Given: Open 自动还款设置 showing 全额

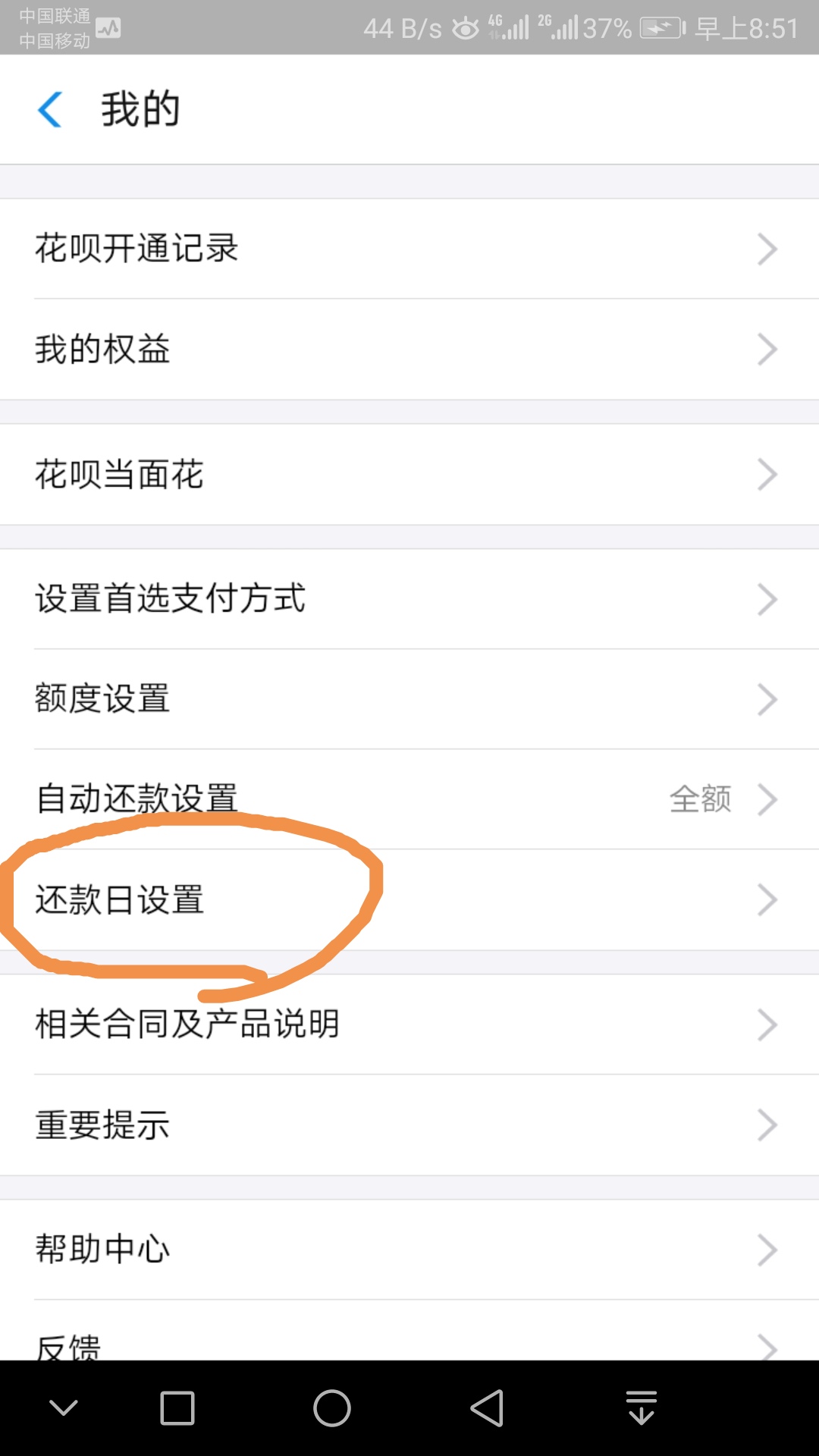Looking at the screenshot, I should click(x=409, y=799).
